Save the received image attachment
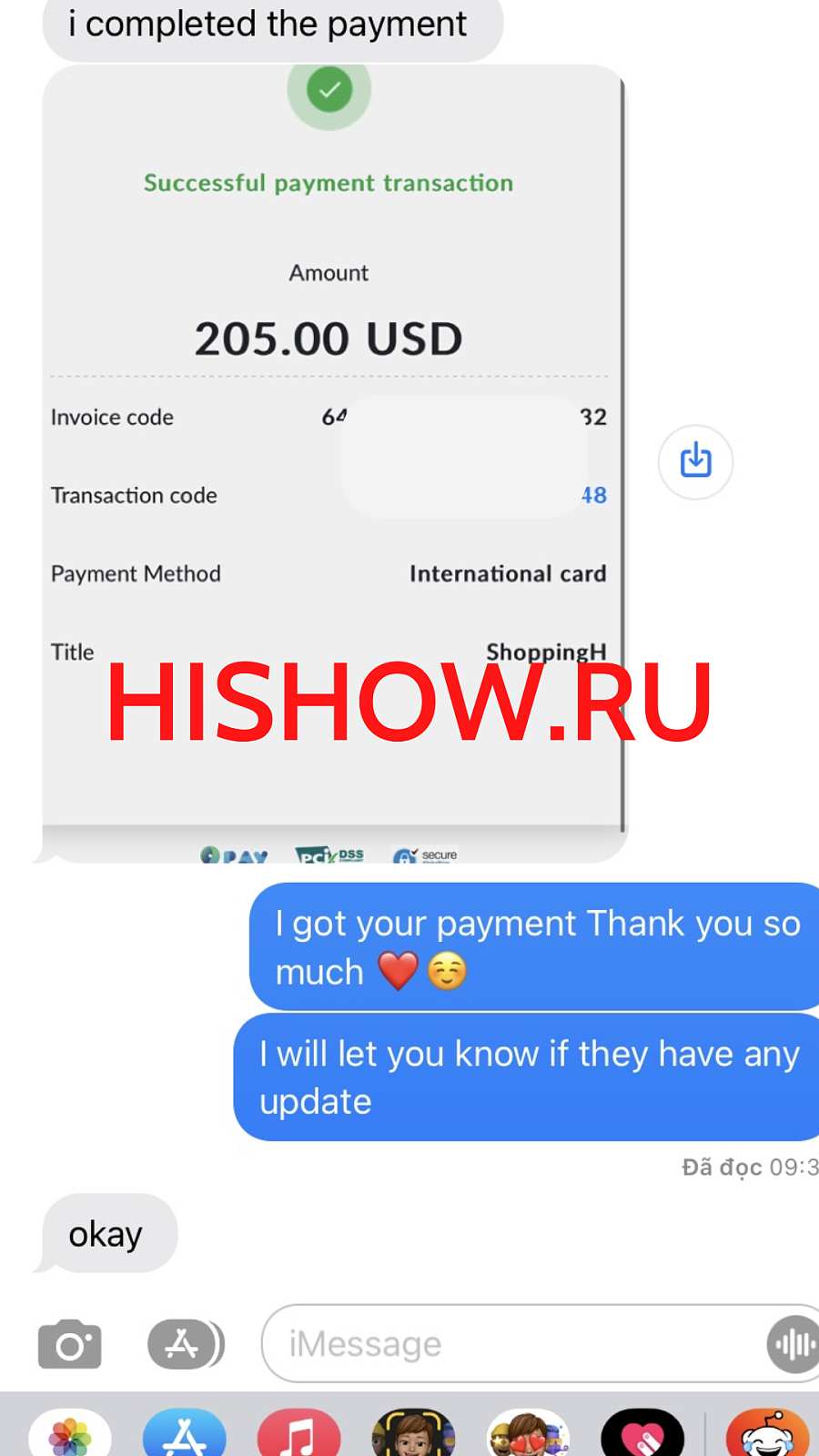Image resolution: width=819 pixels, height=1456 pixels. coord(695,461)
